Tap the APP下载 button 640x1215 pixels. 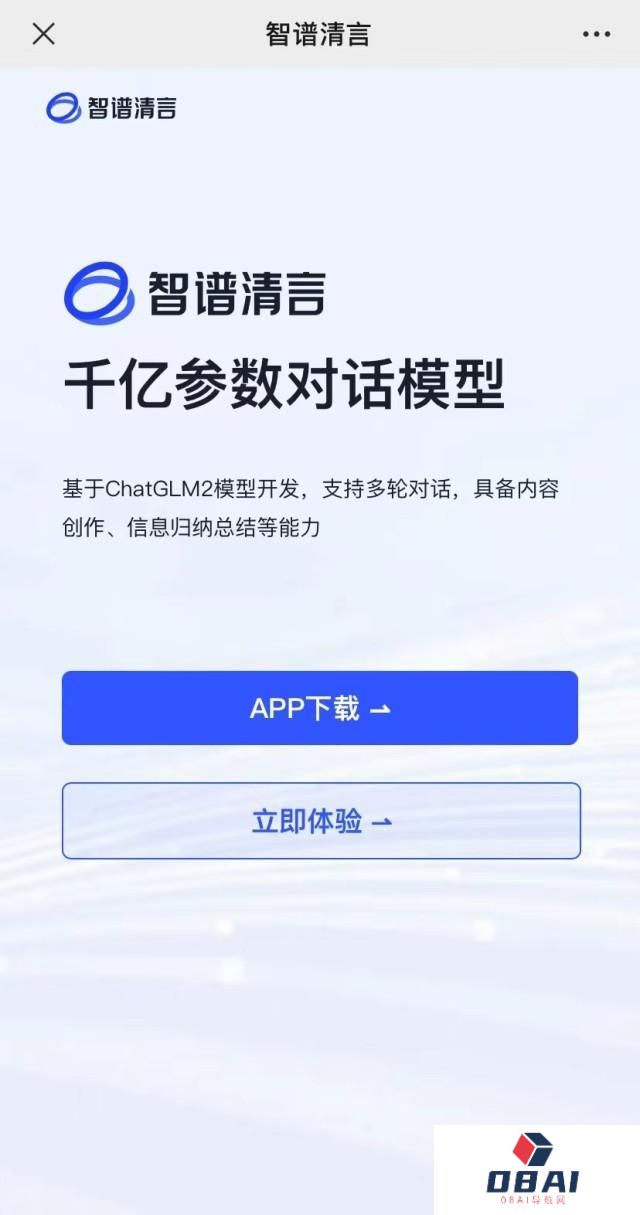coord(320,708)
